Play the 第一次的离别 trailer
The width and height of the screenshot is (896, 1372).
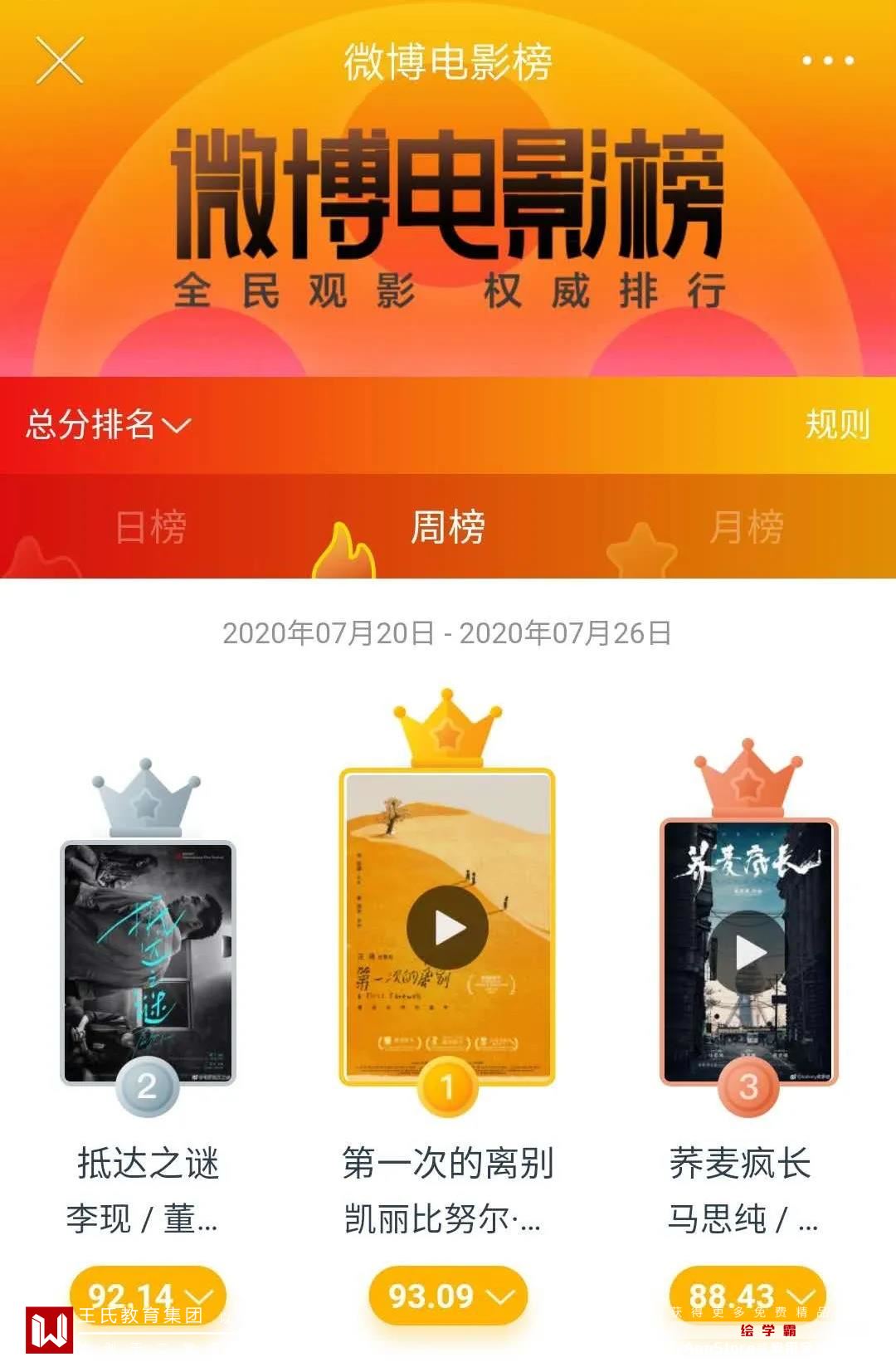447,927
